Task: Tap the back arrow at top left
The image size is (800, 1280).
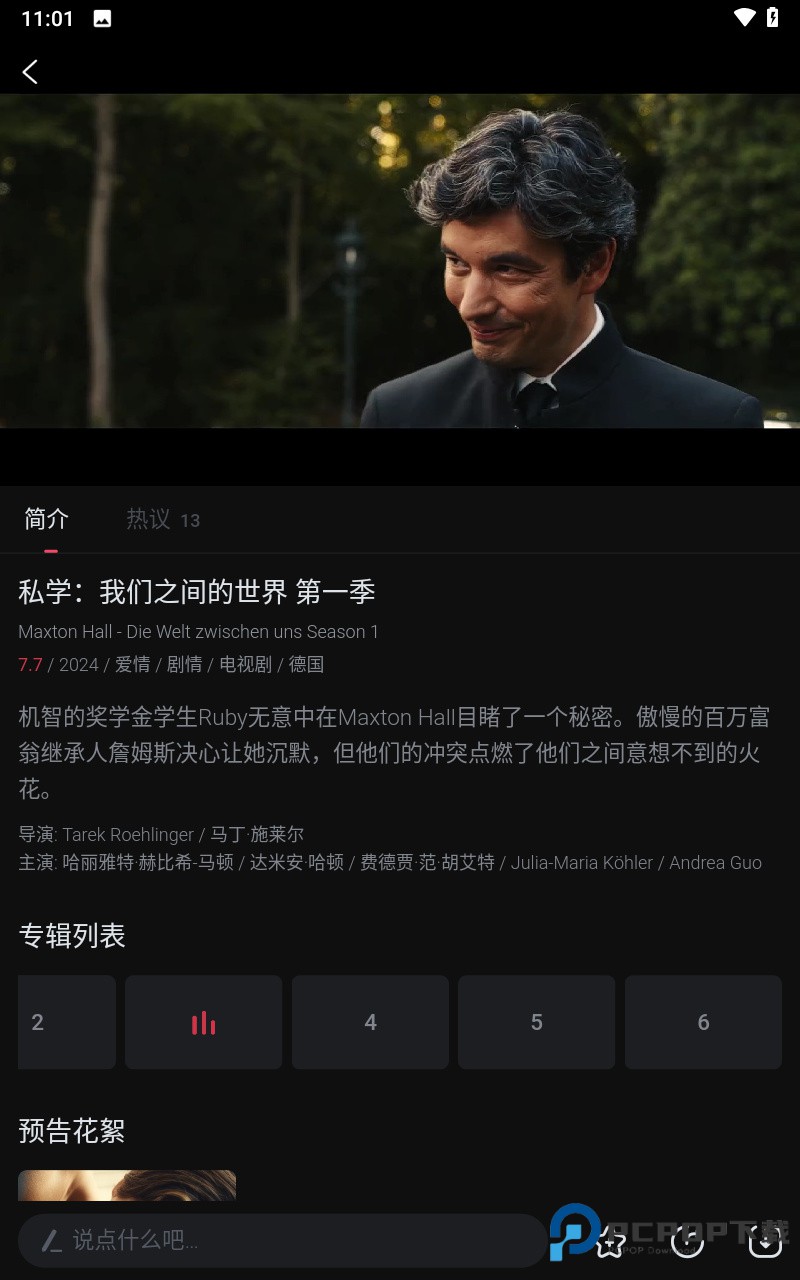Action: tap(30, 71)
